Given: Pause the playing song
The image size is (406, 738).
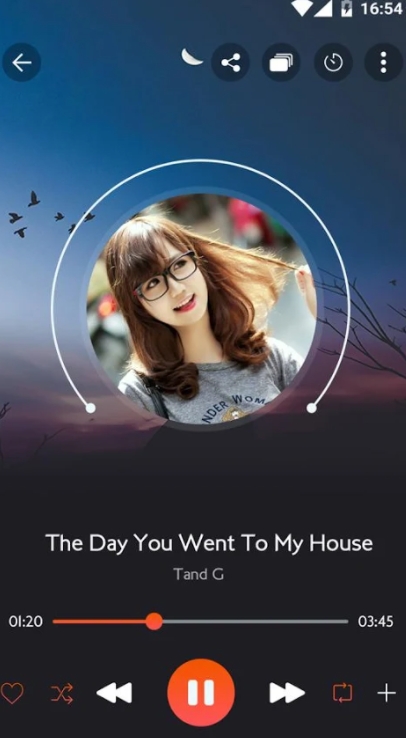Looking at the screenshot, I should (x=201, y=693).
